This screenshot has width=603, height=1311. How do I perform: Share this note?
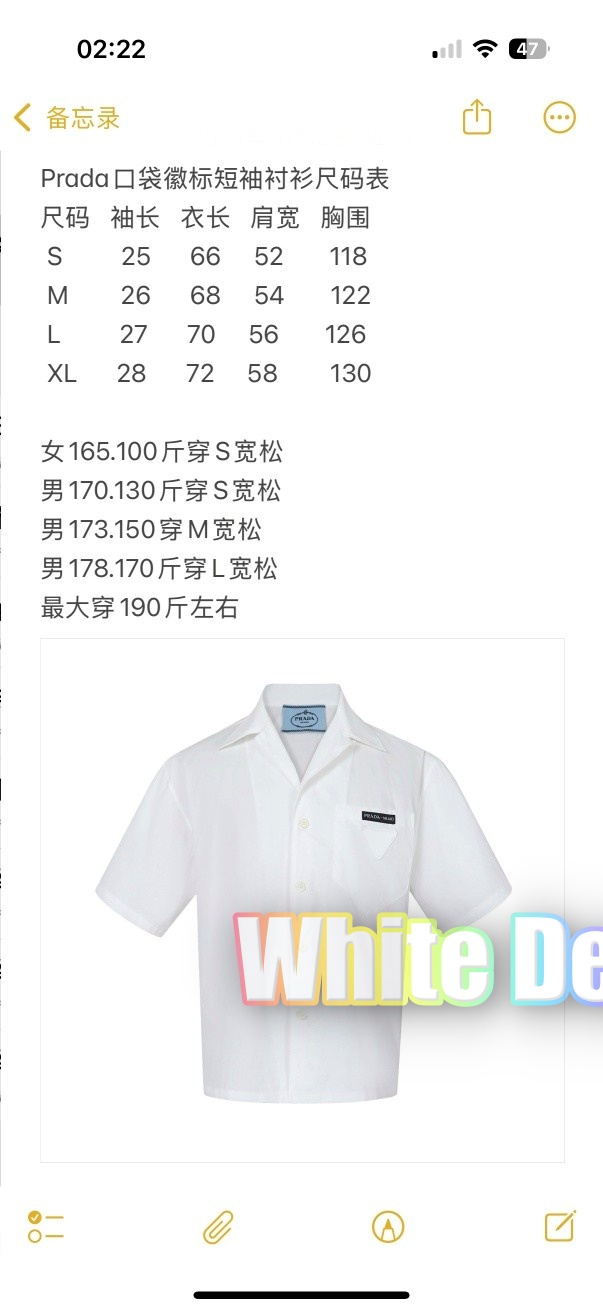477,117
